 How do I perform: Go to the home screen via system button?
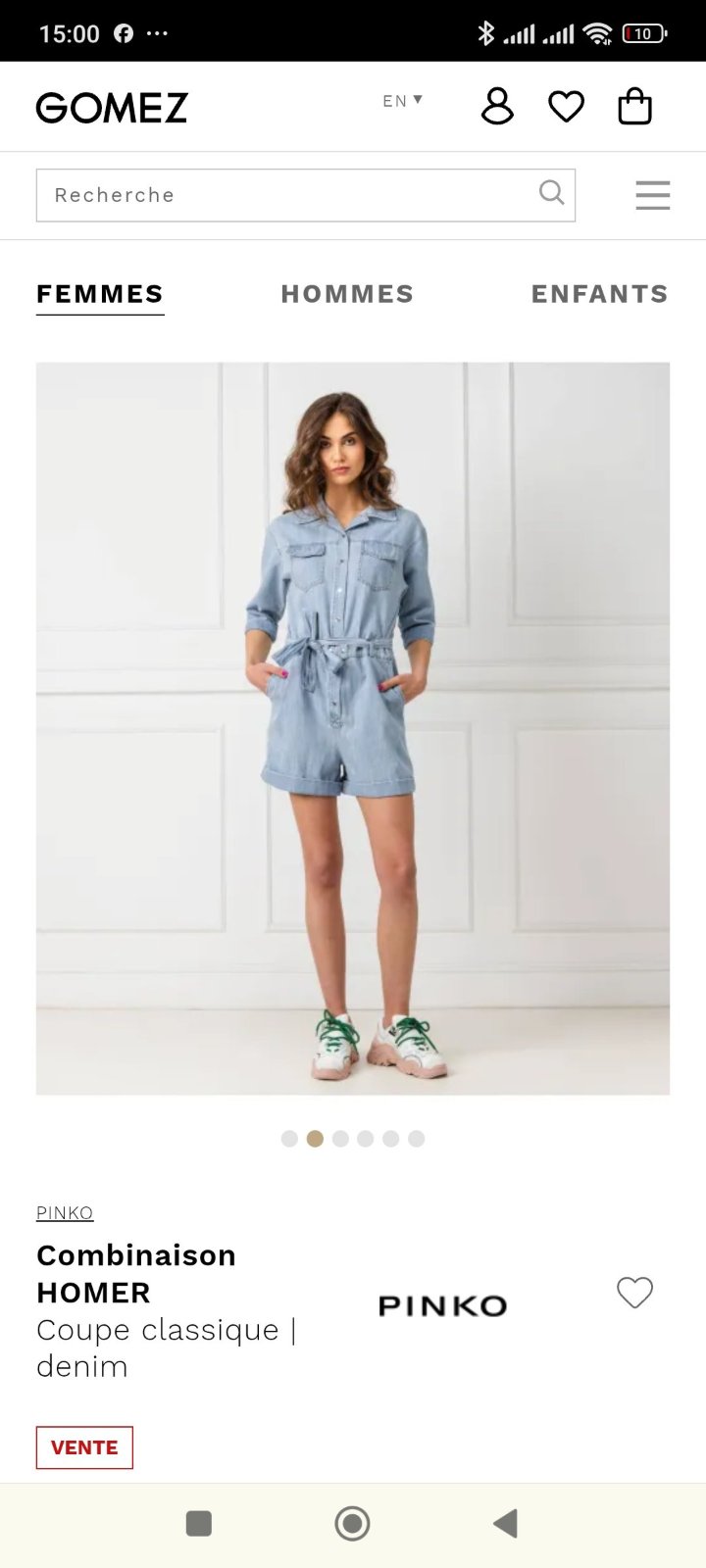tap(352, 1523)
